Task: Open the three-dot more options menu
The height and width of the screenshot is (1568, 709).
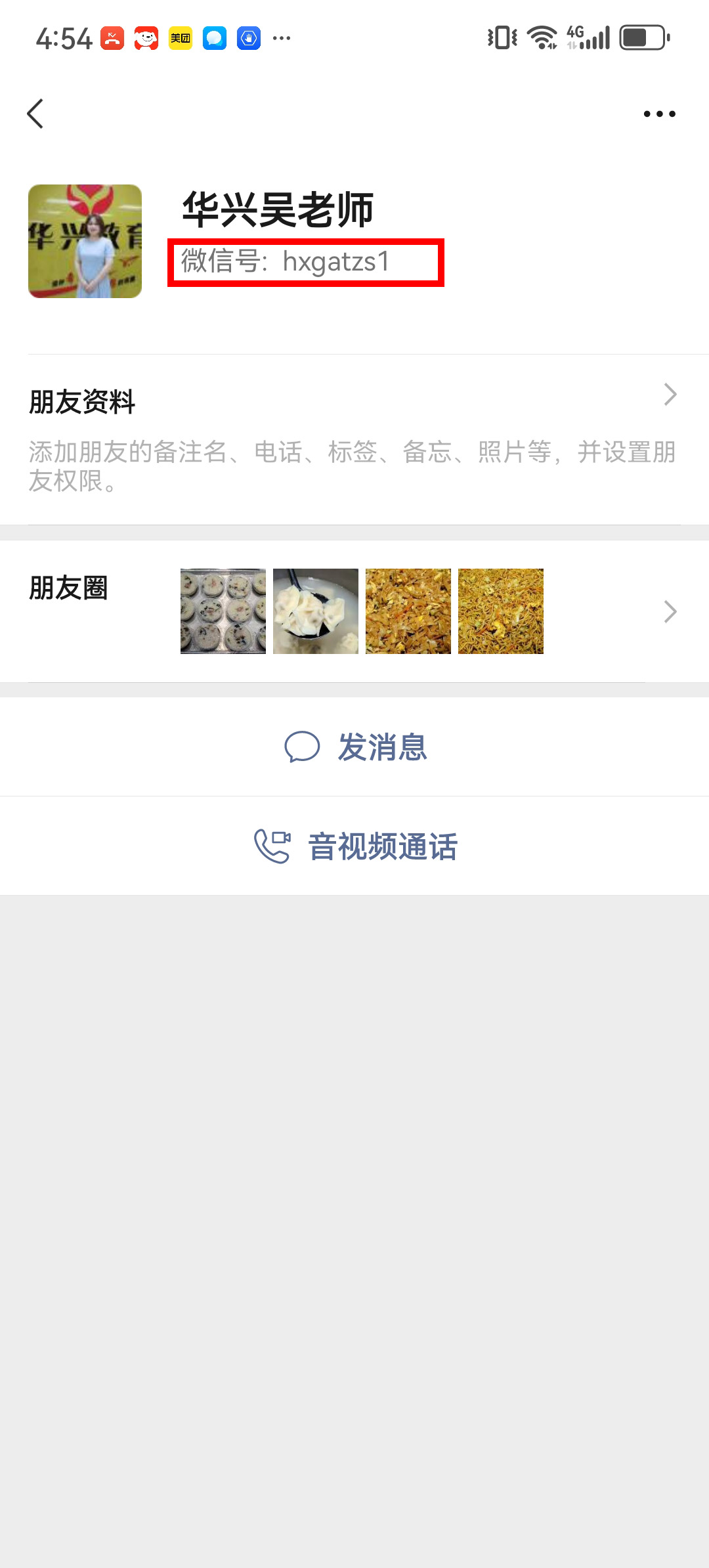Action: [x=659, y=114]
